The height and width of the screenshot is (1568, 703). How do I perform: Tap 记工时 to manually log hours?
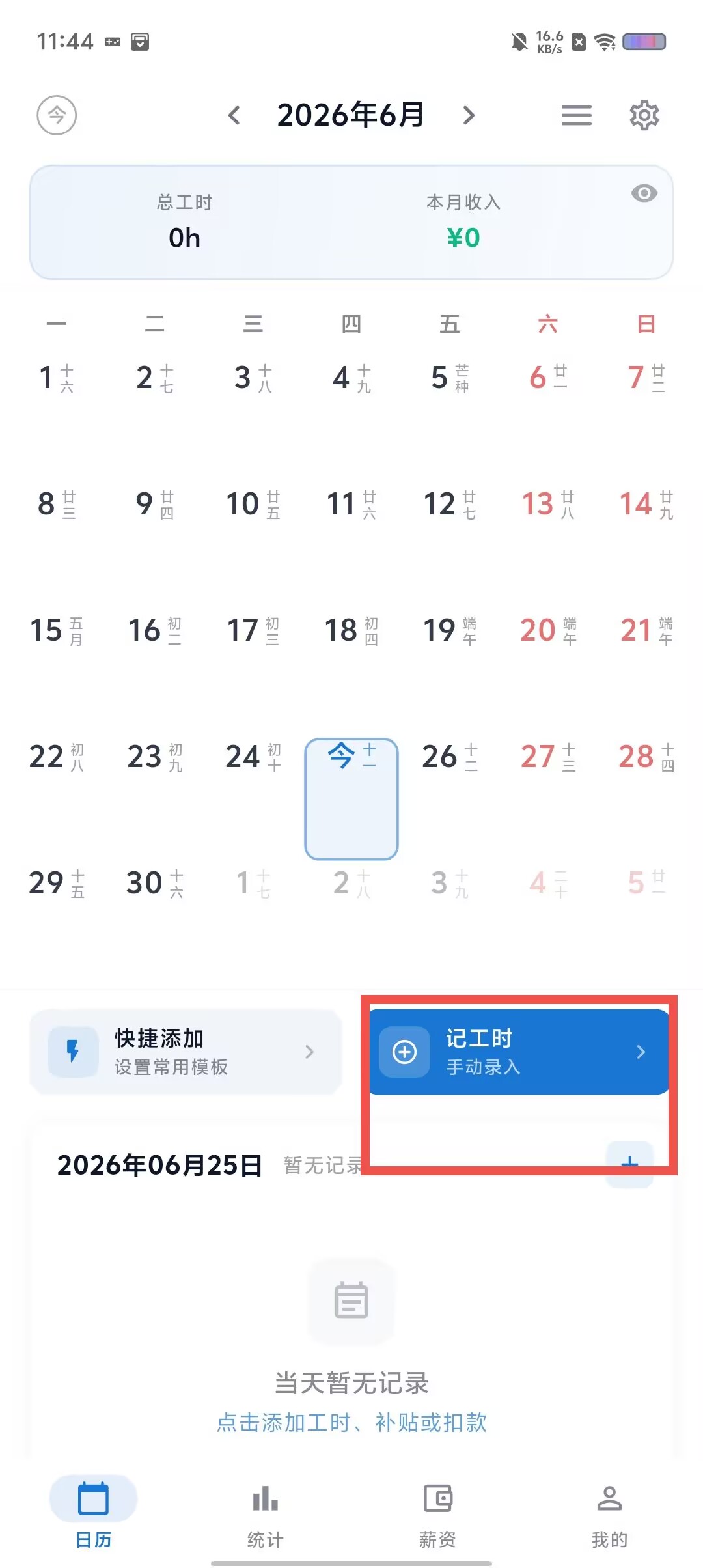pos(519,1052)
